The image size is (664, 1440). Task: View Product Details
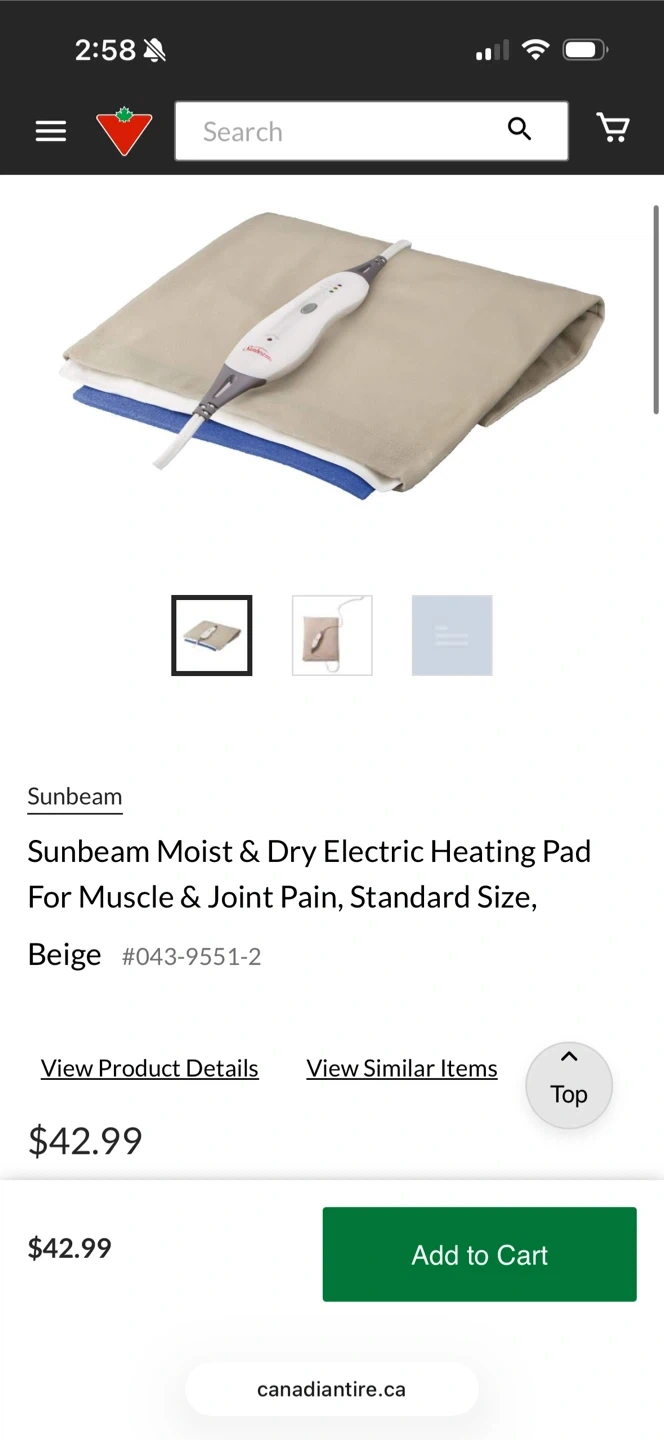(150, 1068)
